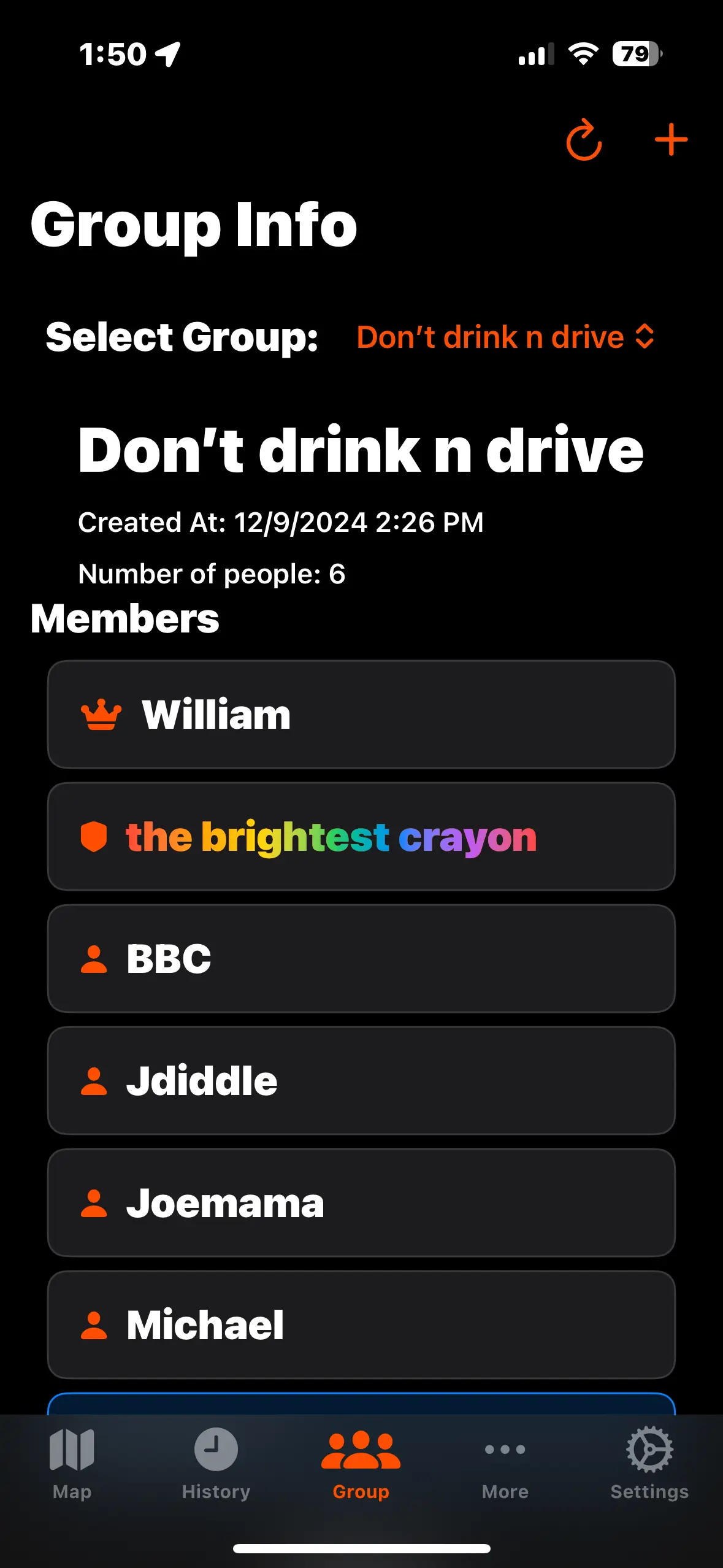
Task: Open the Select Group dropdown
Action: click(x=505, y=337)
